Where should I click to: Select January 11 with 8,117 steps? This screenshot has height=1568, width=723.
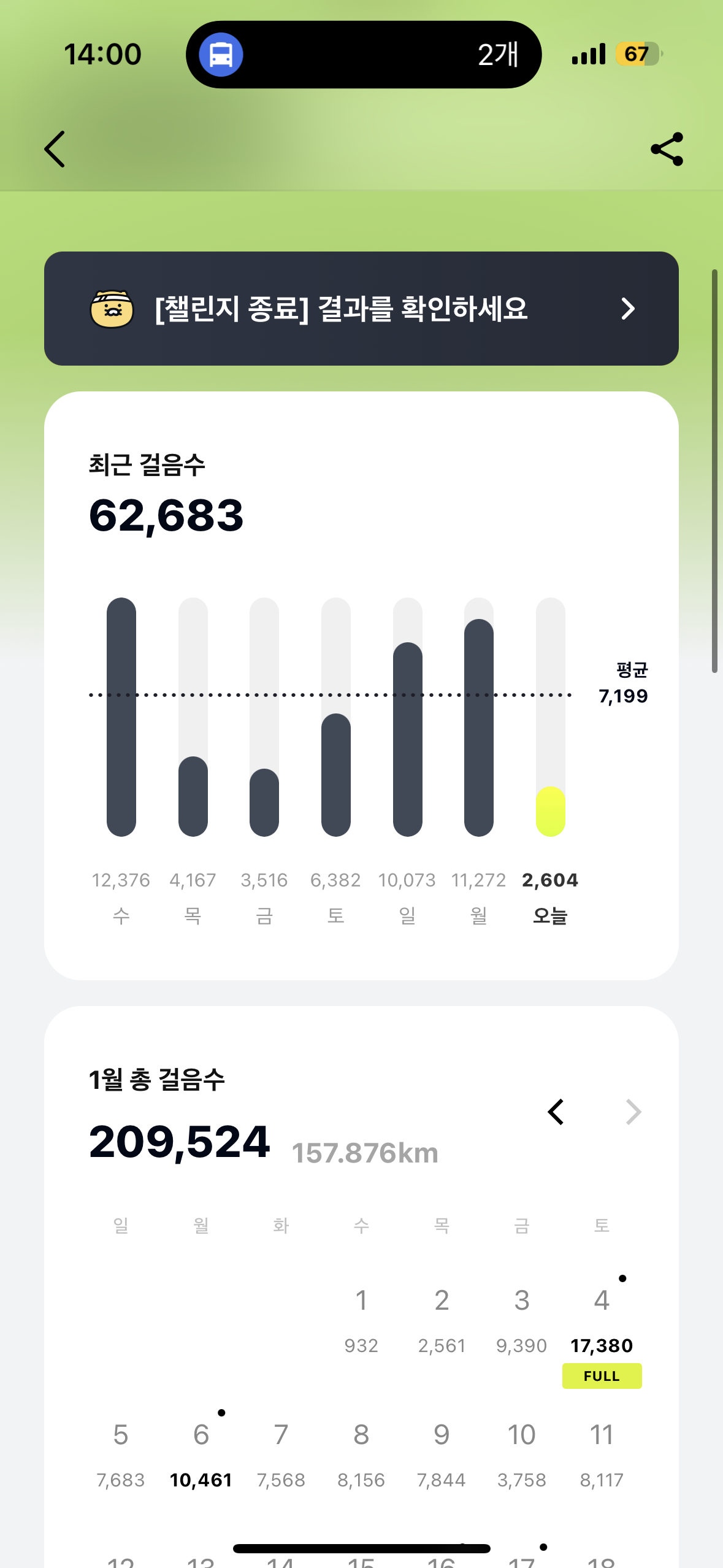click(602, 1453)
